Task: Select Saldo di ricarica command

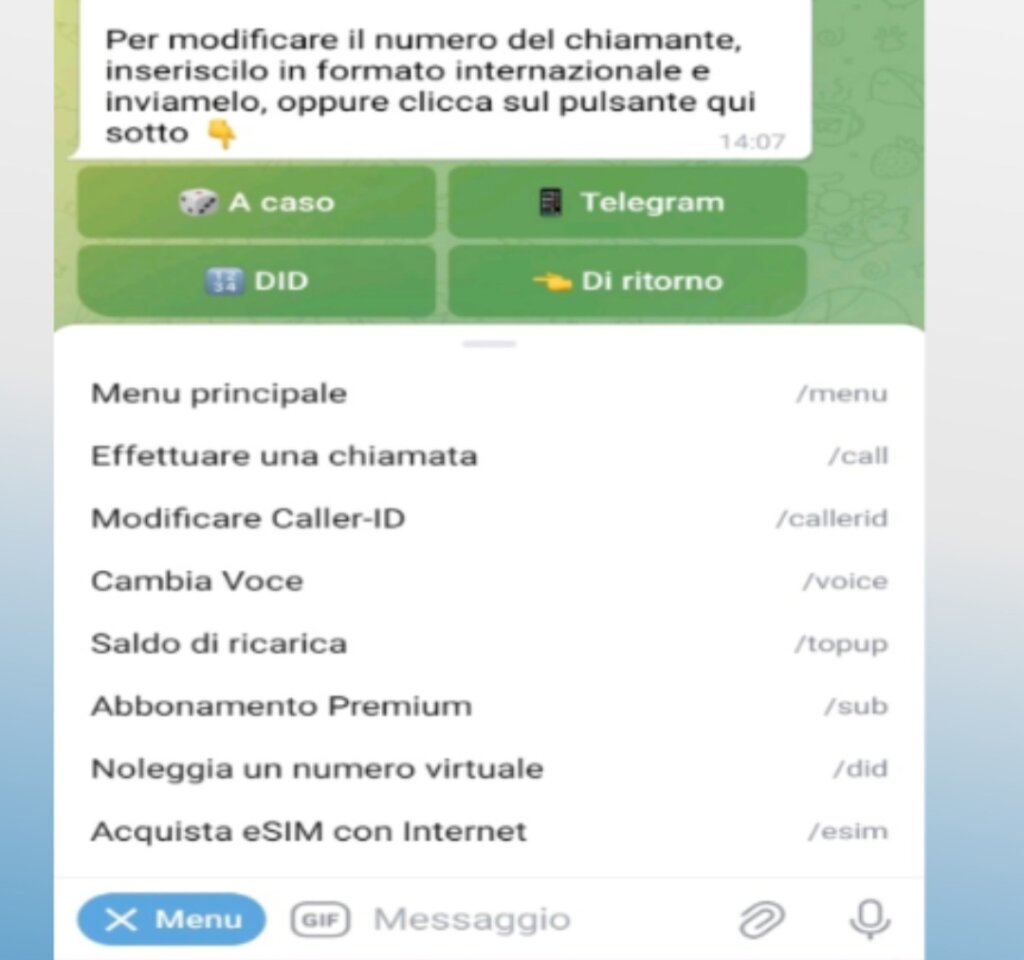Action: coord(488,644)
